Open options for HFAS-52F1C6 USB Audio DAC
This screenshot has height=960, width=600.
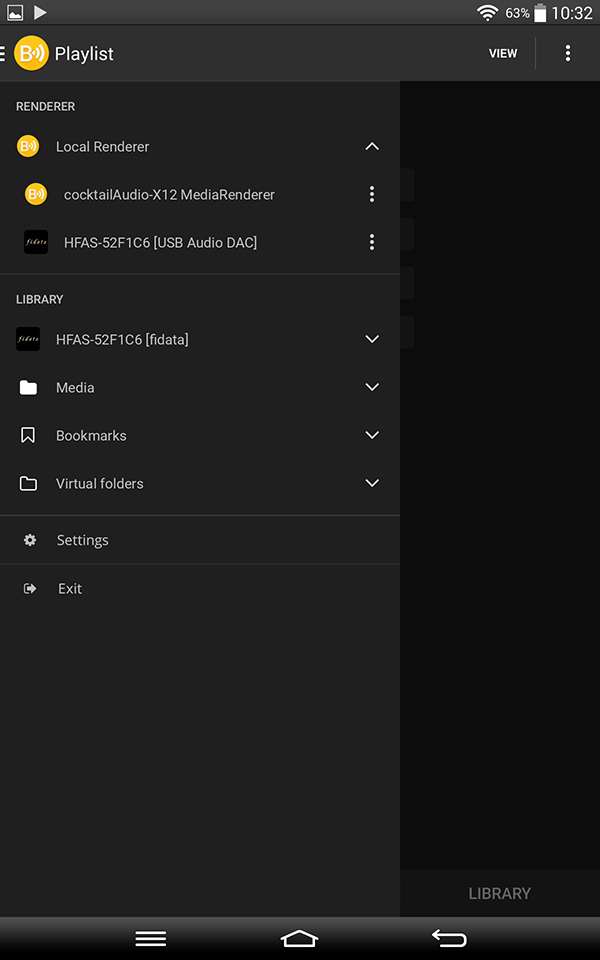click(372, 242)
